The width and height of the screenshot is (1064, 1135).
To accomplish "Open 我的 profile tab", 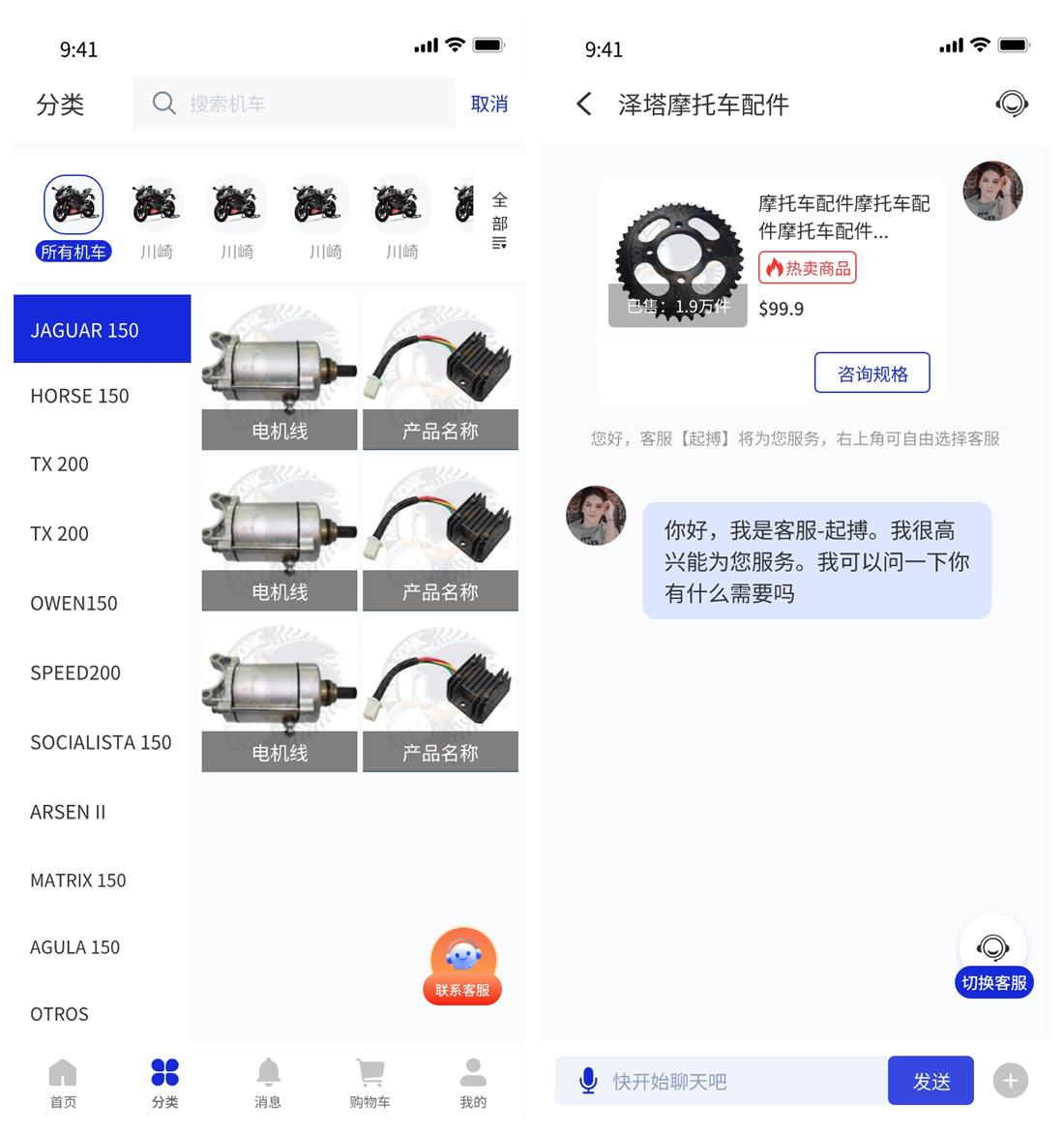I will coord(473,1083).
